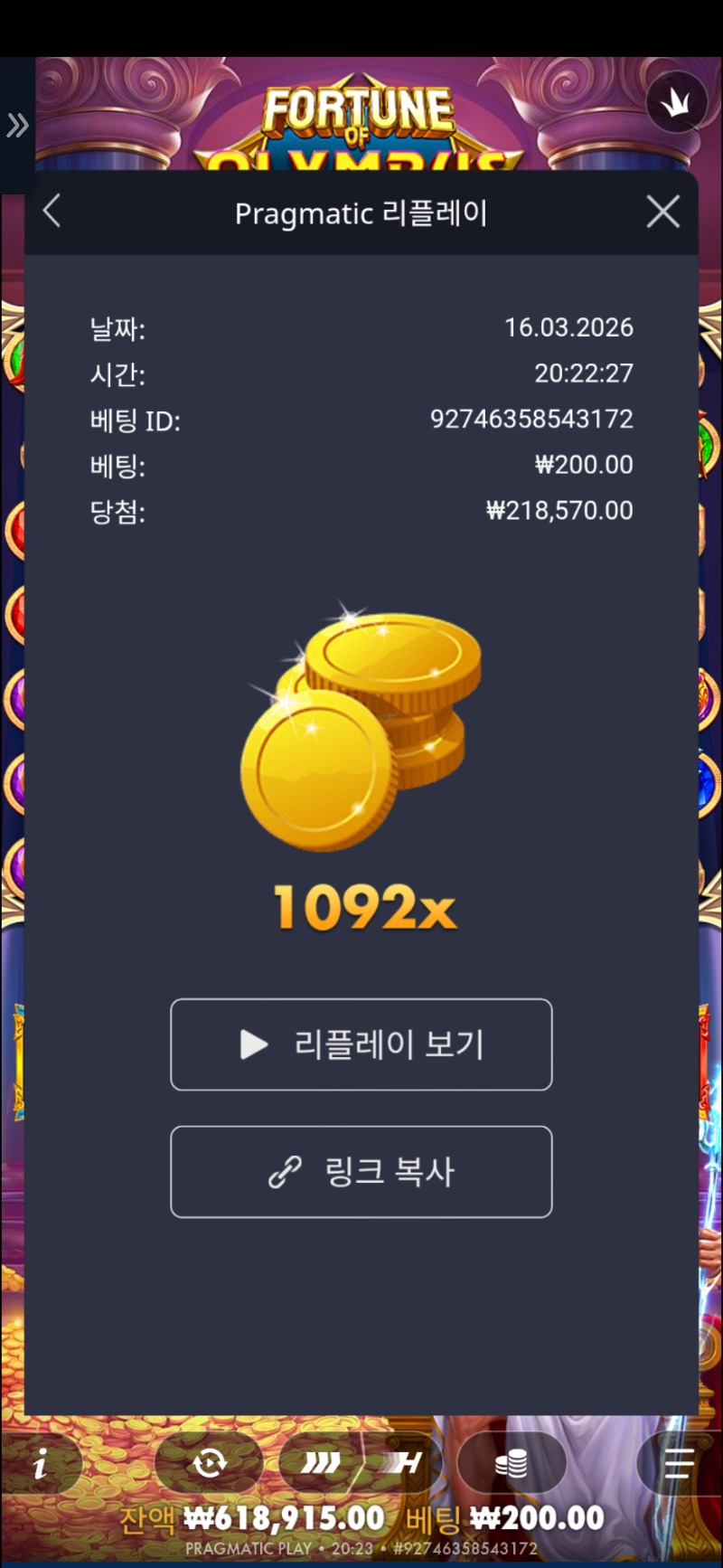The height and width of the screenshot is (1568, 723).
Task: Watch the replay with 리플레이 보기
Action: [361, 1044]
